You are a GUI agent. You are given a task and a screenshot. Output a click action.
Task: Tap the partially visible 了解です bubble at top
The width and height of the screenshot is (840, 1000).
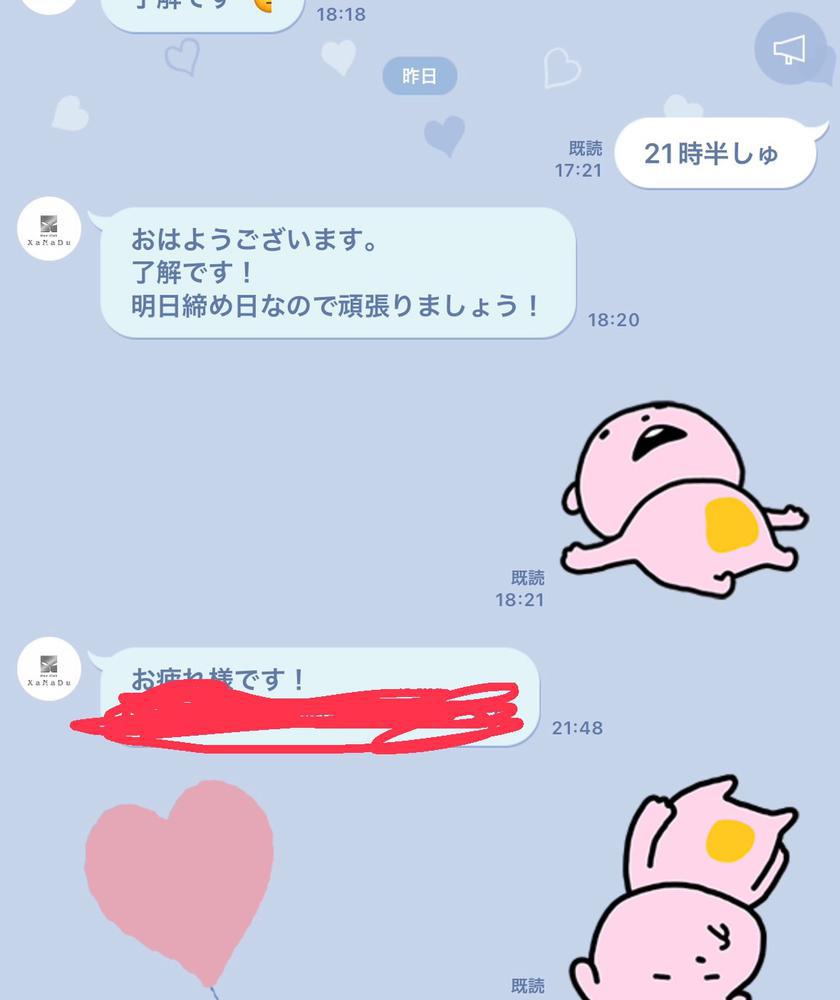pos(200,10)
